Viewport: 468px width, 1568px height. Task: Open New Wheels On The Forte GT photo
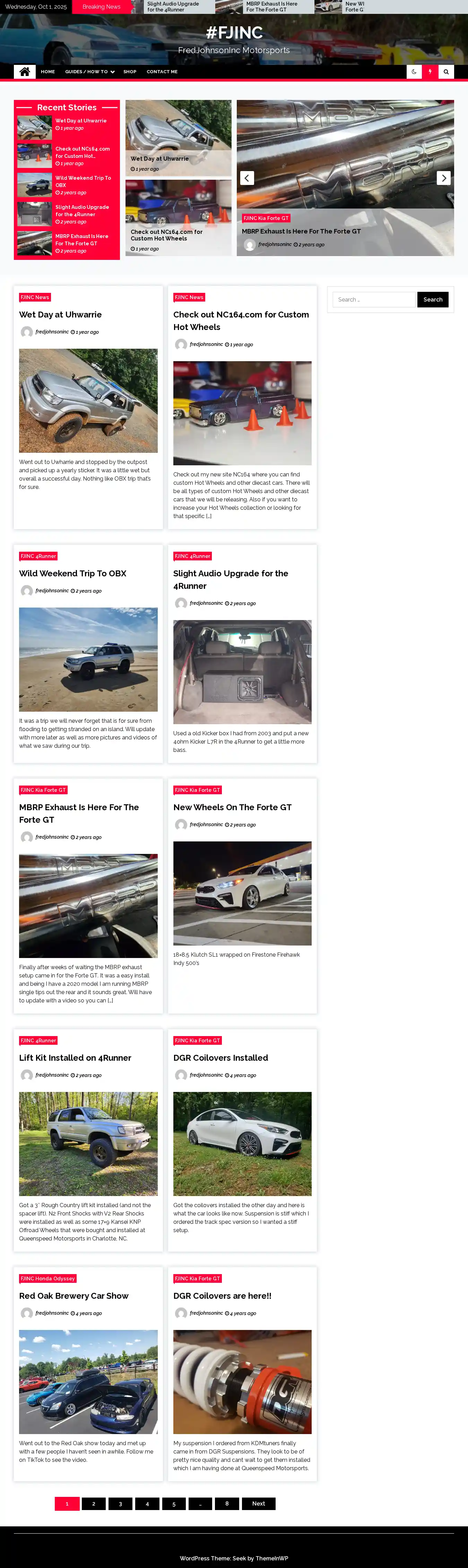click(242, 893)
